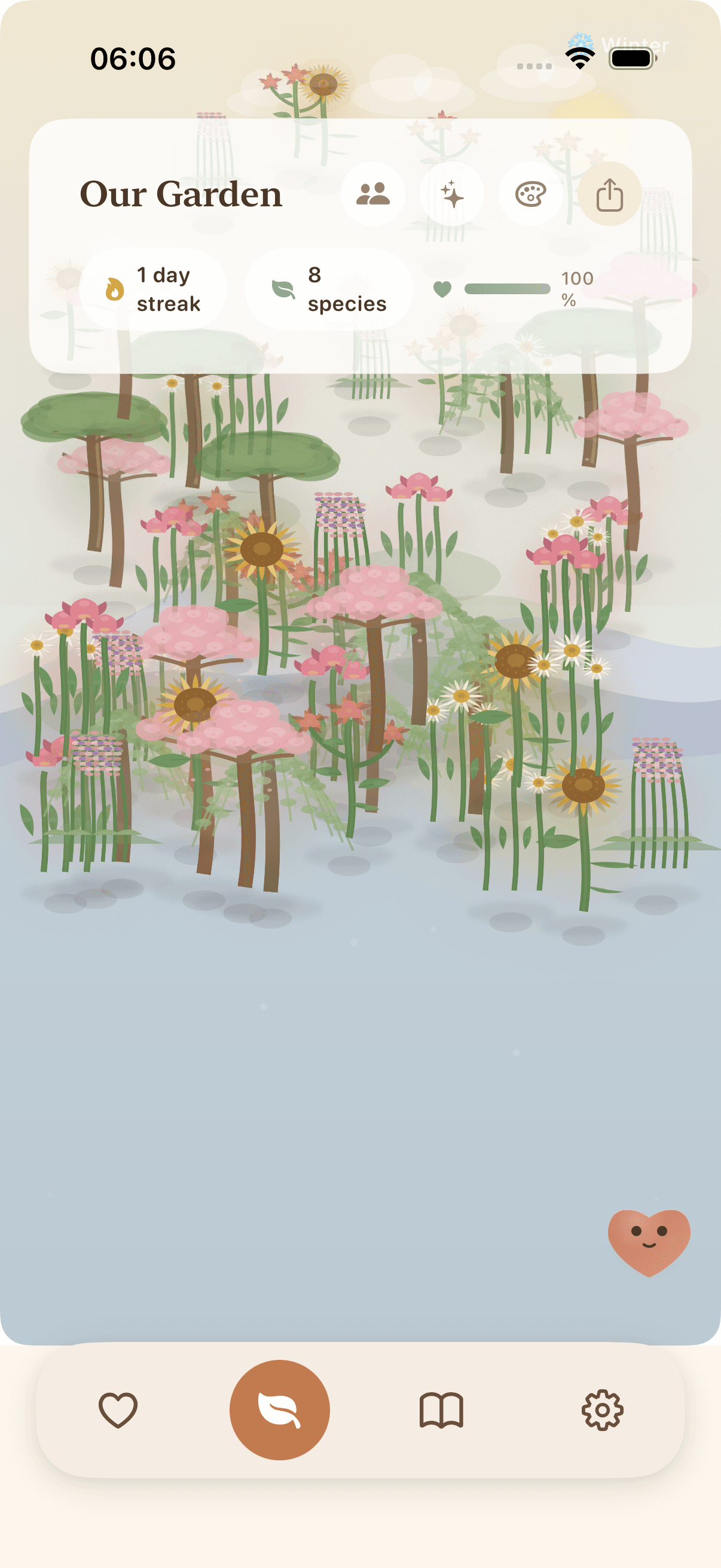Image resolution: width=721 pixels, height=1568 pixels.
Task: Tap the sparkles effects icon
Action: pos(451,194)
